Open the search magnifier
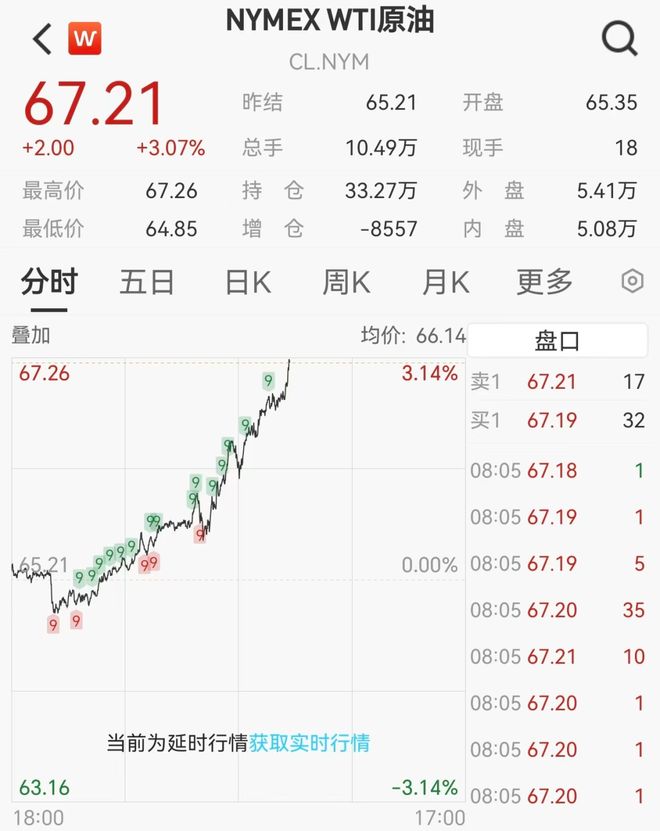The width and height of the screenshot is (660, 831). click(619, 39)
